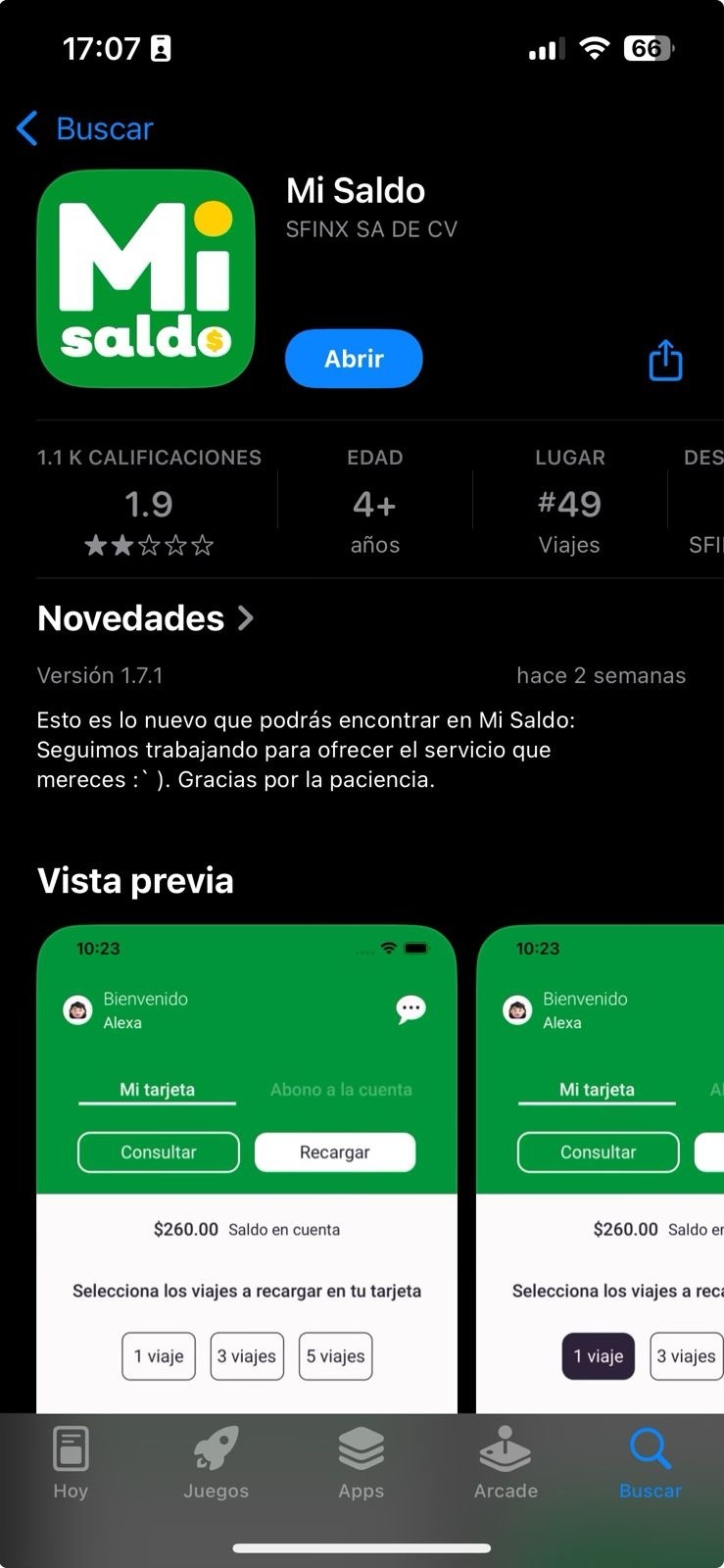The height and width of the screenshot is (1568, 724).
Task: Tap the 1.9 star rating to view reviews
Action: [149, 503]
